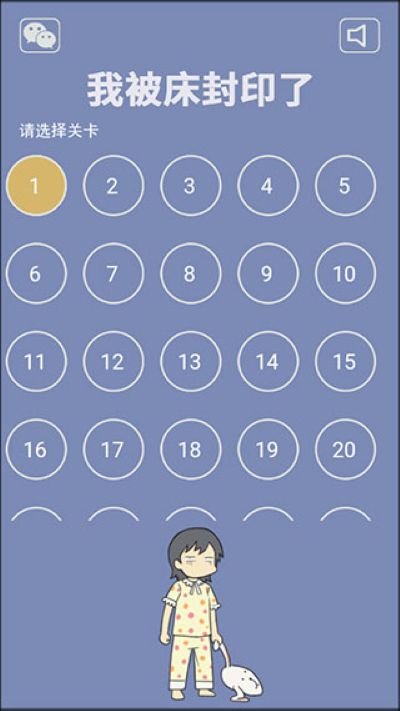Viewport: 400px width, 711px height.
Task: Select level 16
Action: [36, 449]
